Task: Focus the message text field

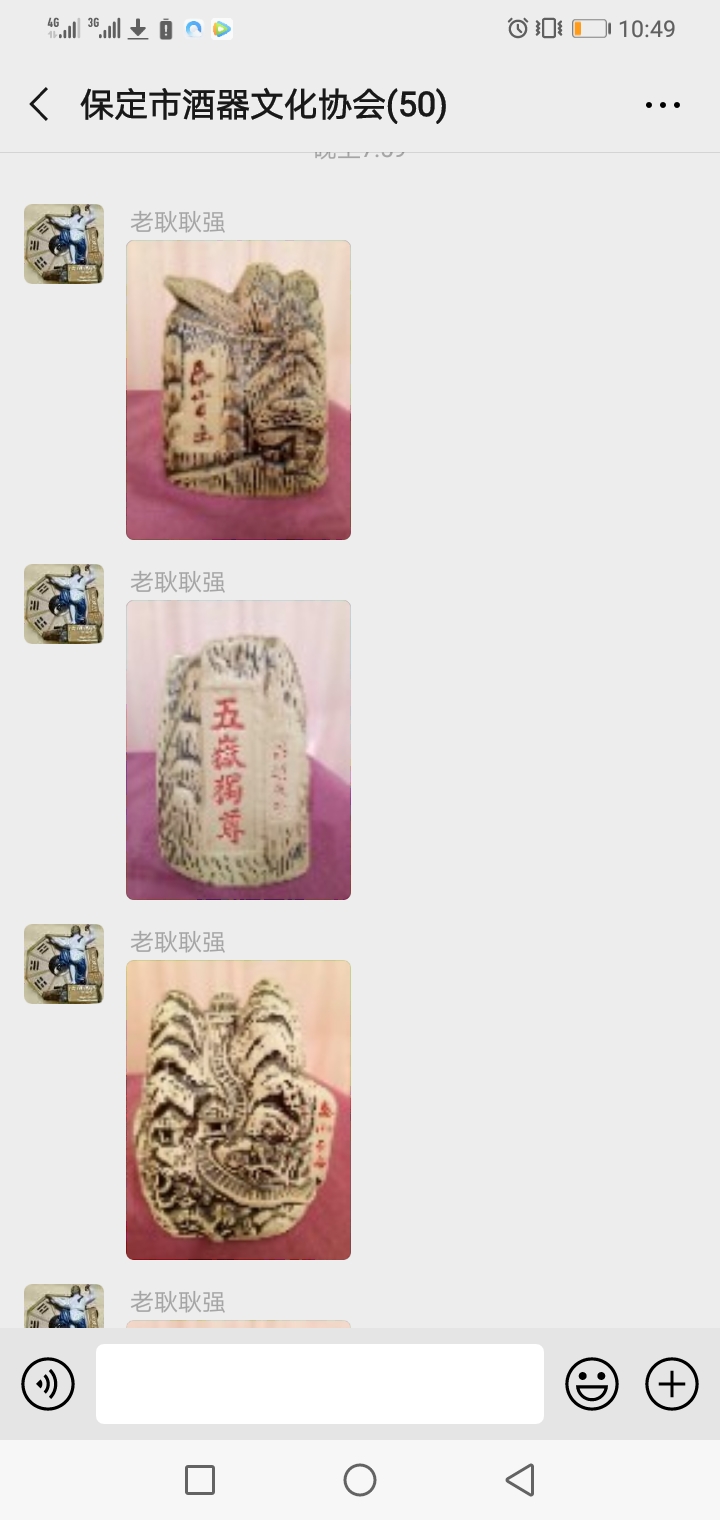Action: click(320, 1384)
